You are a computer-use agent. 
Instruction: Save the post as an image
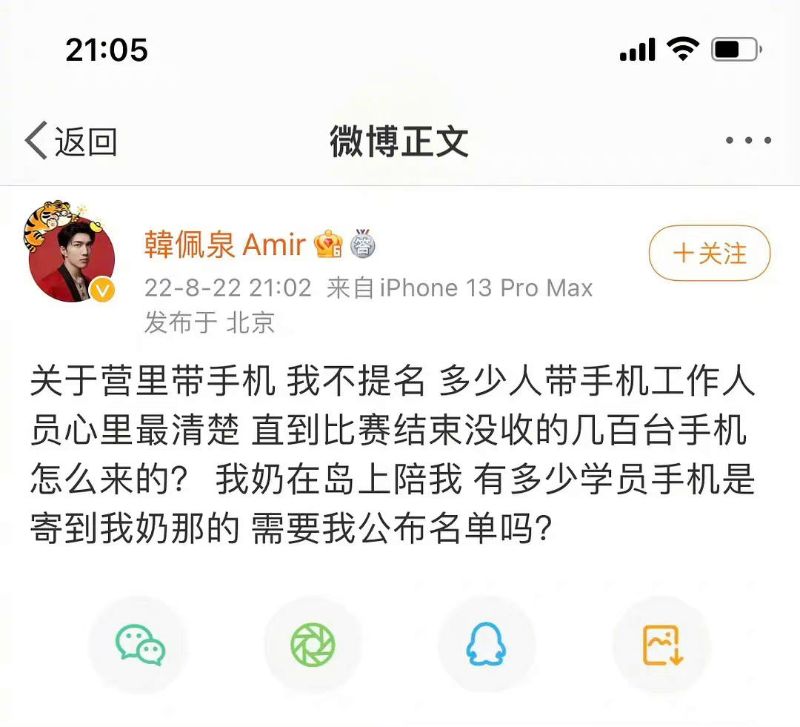(661, 645)
